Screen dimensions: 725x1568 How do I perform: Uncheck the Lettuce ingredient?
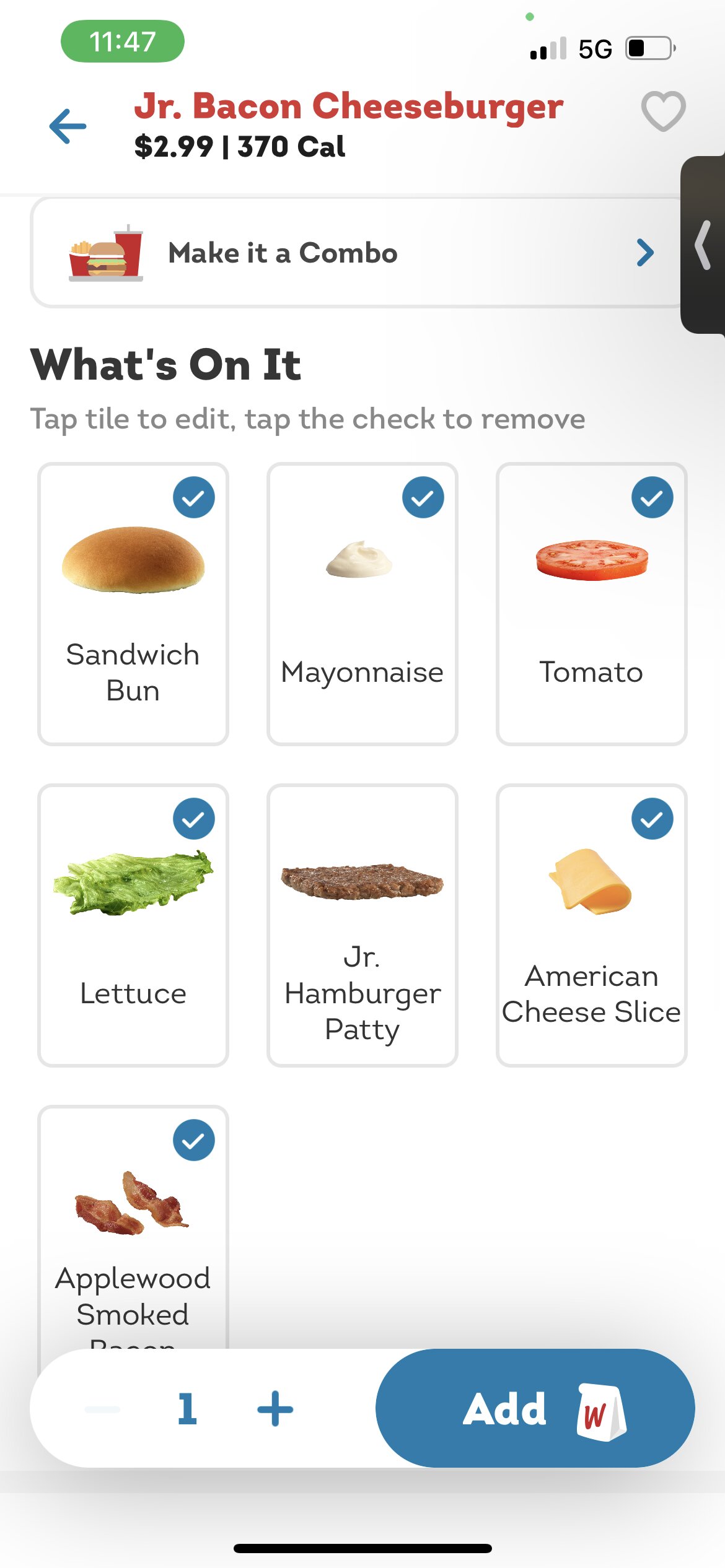pos(193,819)
